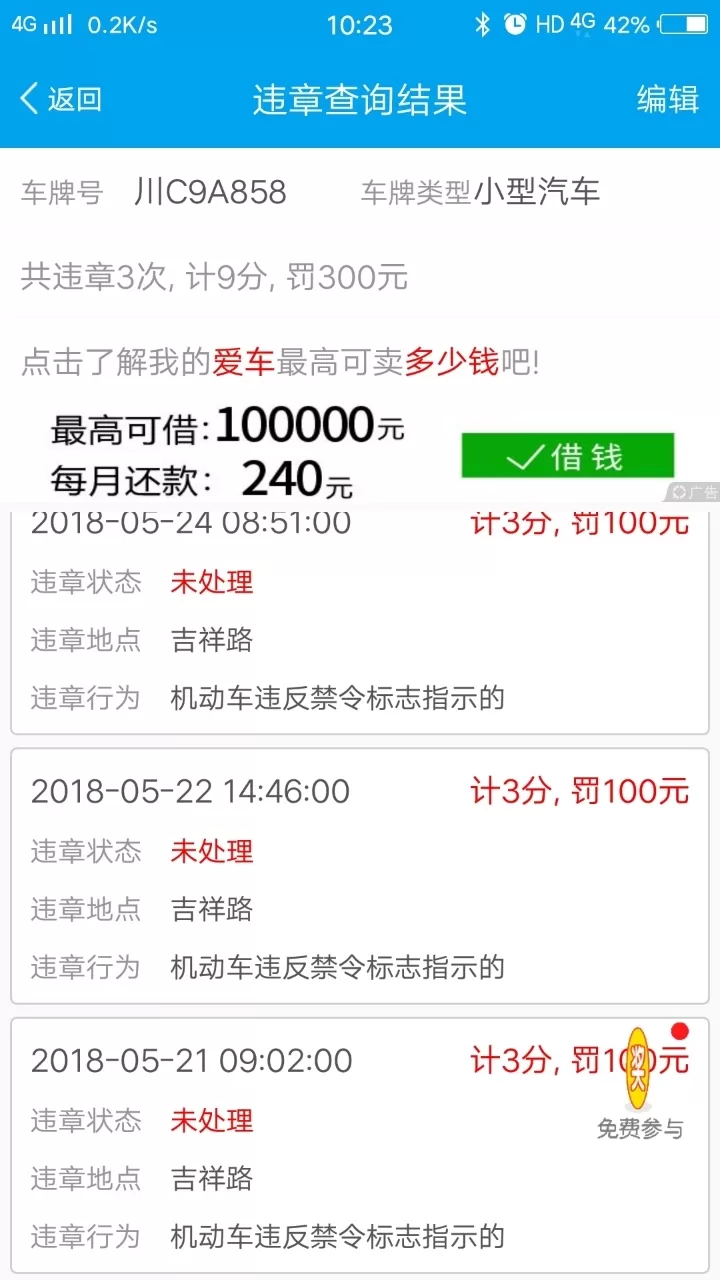This screenshot has height=1280, width=720.
Task: Tap the 违章查询结果 title bar
Action: (360, 101)
